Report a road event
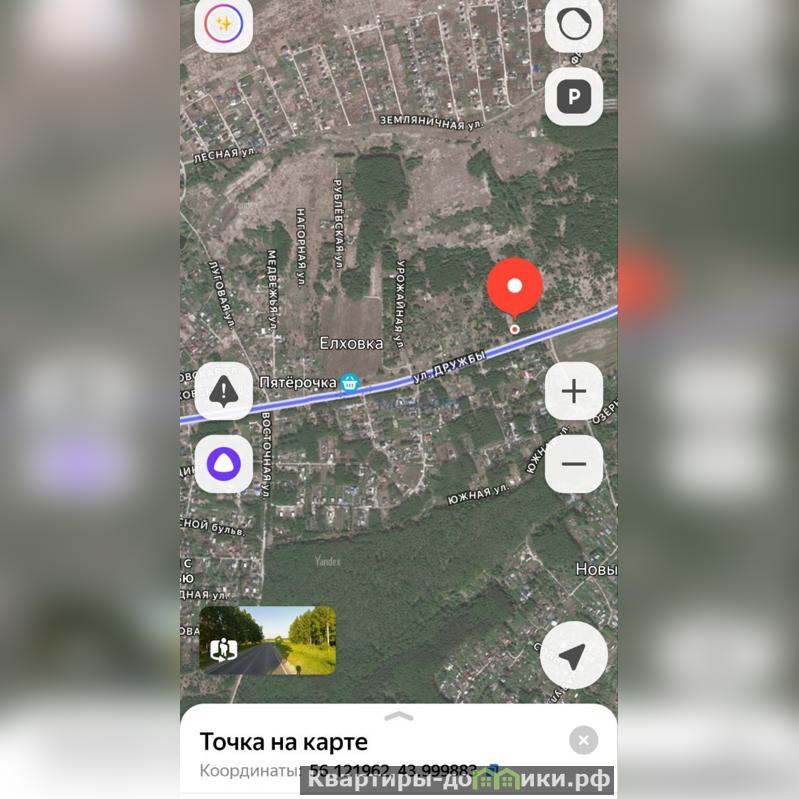This screenshot has width=799, height=799. click(223, 391)
